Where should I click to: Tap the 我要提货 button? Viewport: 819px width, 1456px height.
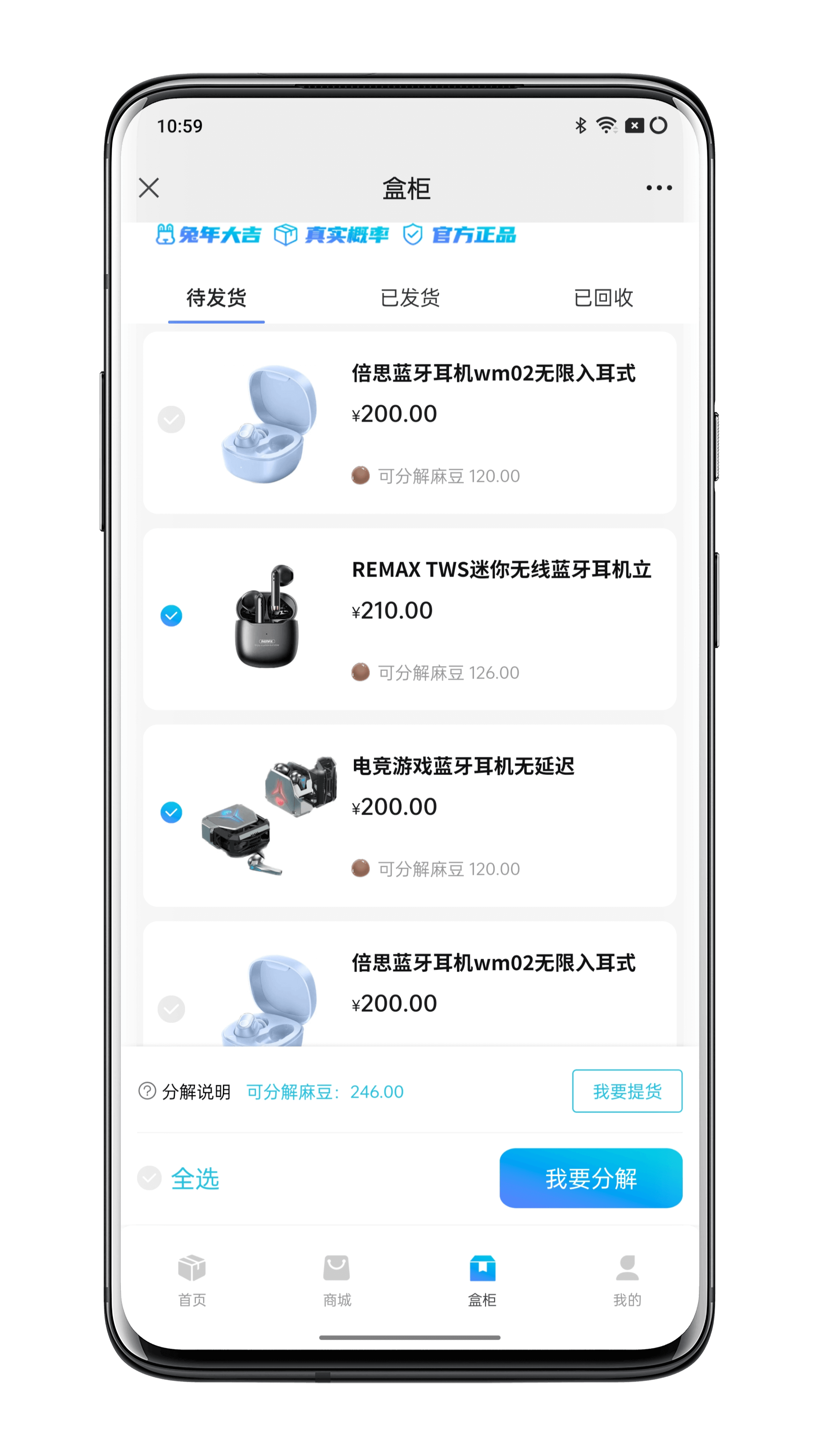tap(627, 1091)
